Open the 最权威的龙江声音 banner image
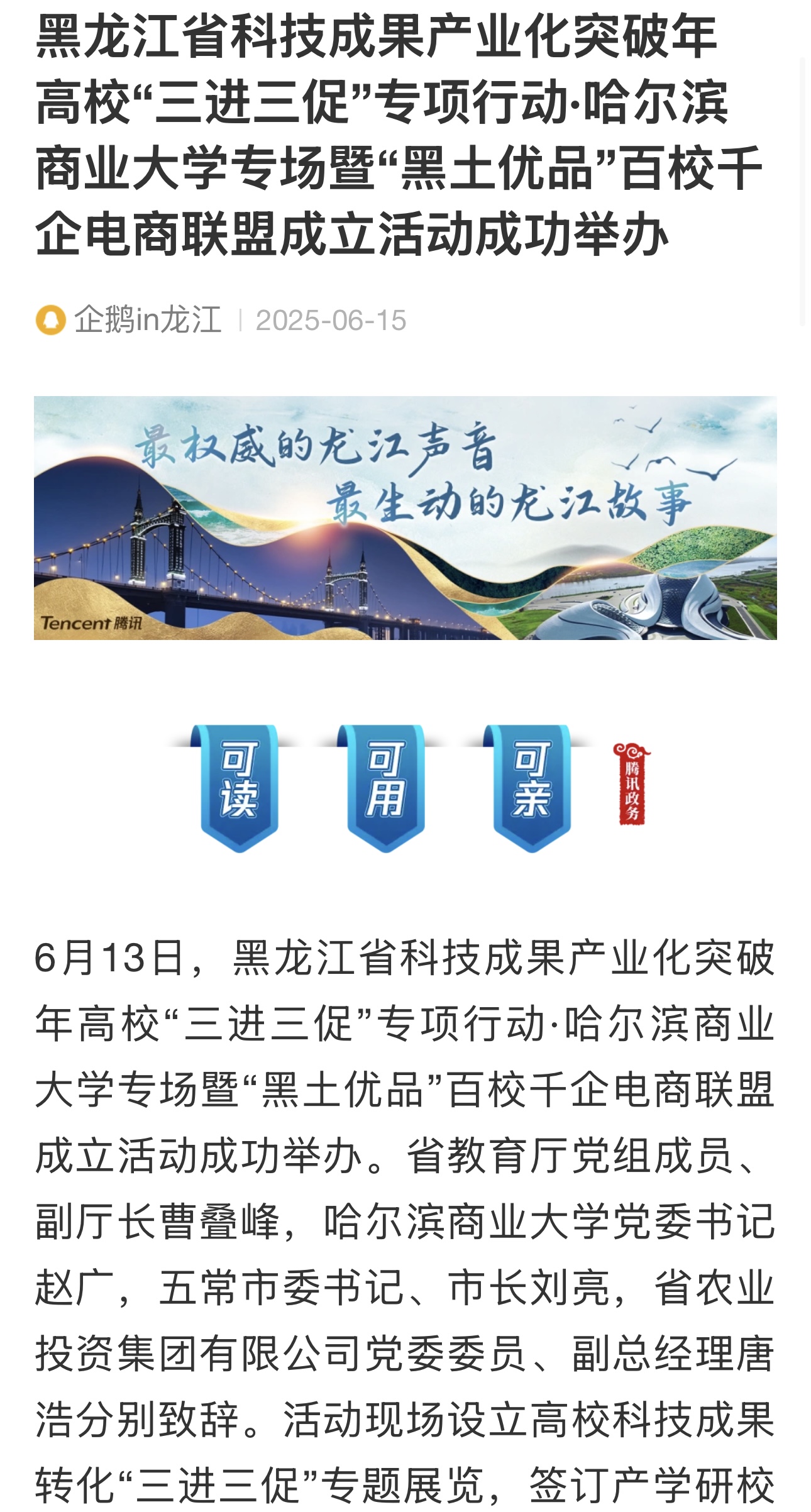The image size is (811, 1512). (405, 517)
